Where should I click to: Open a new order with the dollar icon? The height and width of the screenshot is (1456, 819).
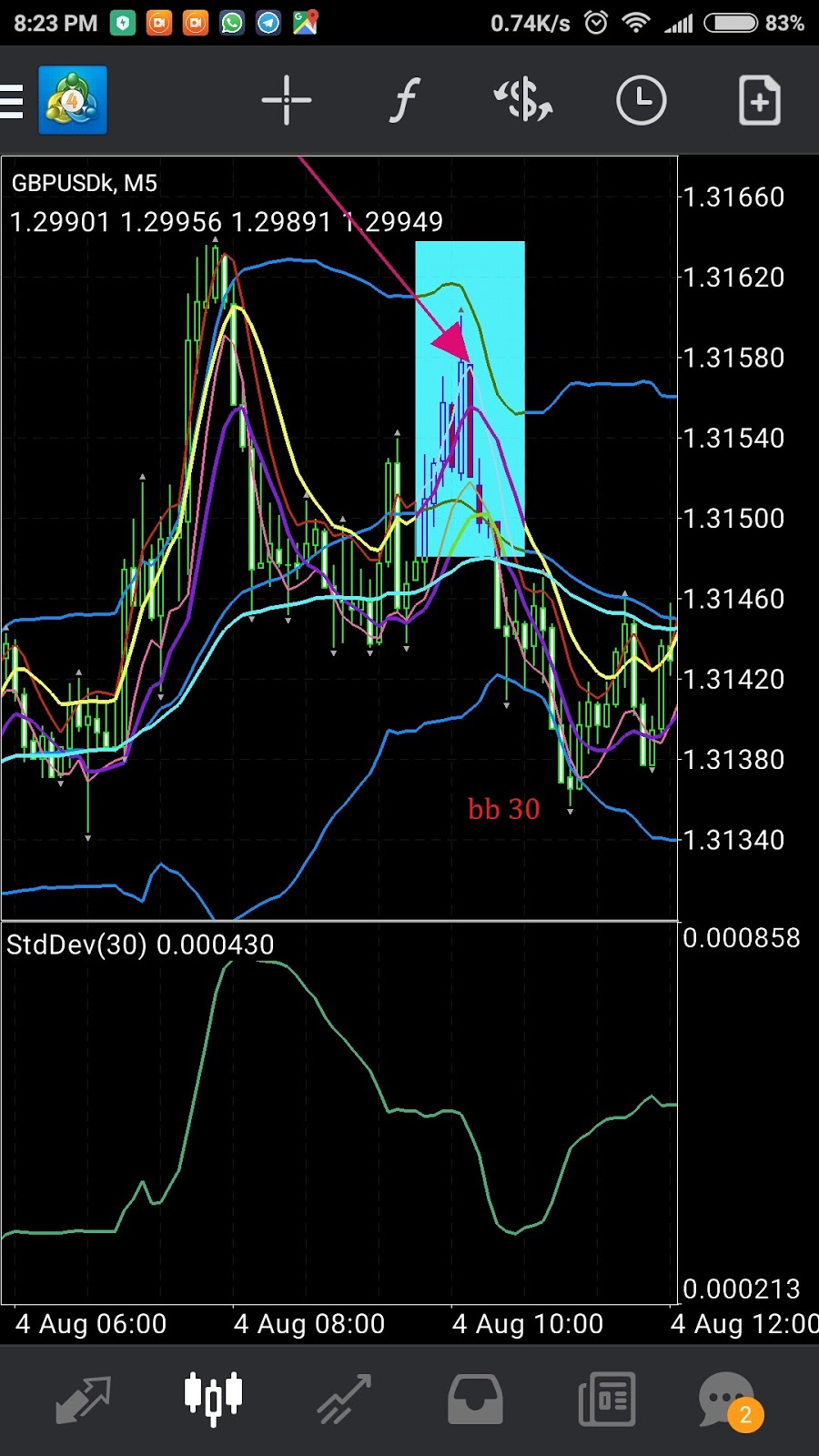click(522, 100)
